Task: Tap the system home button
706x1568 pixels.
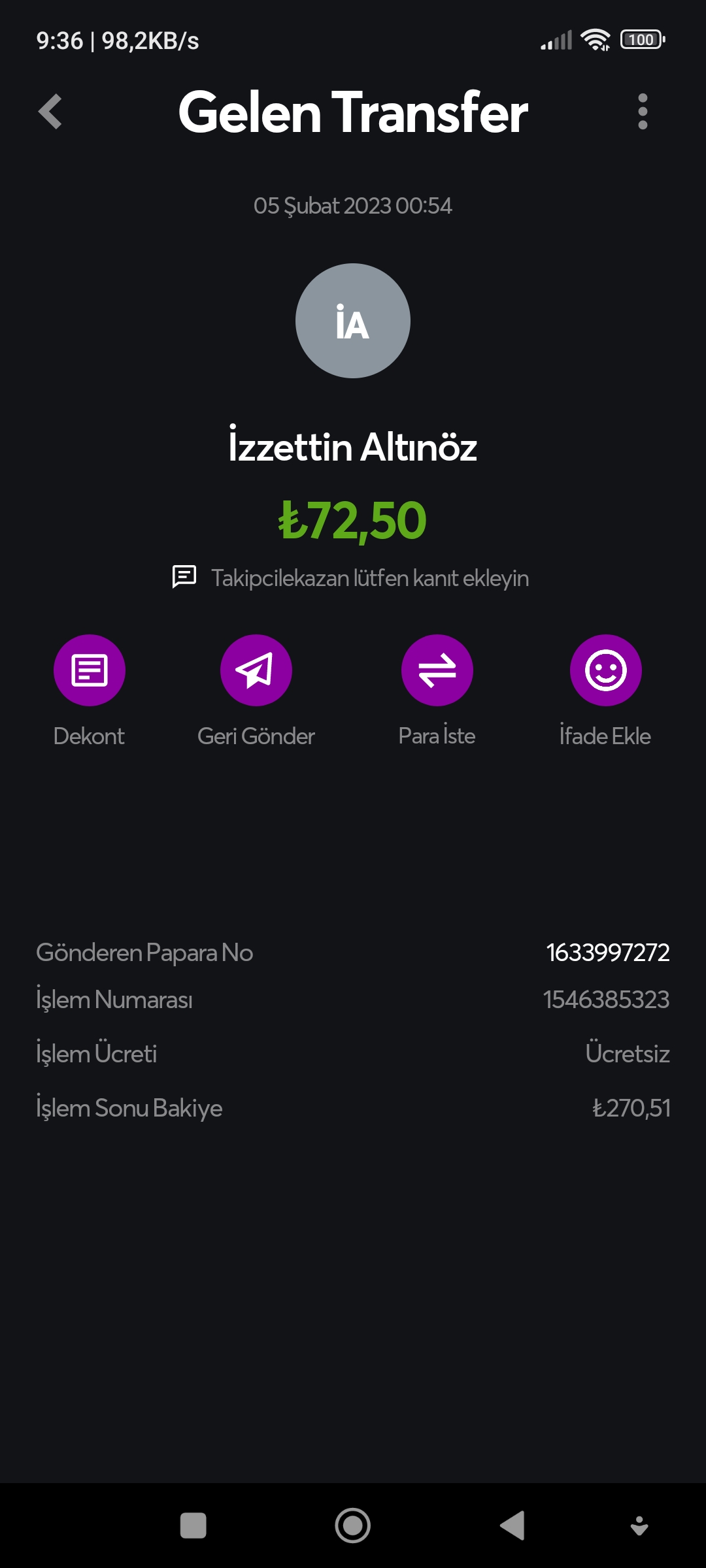Action: 353,1526
